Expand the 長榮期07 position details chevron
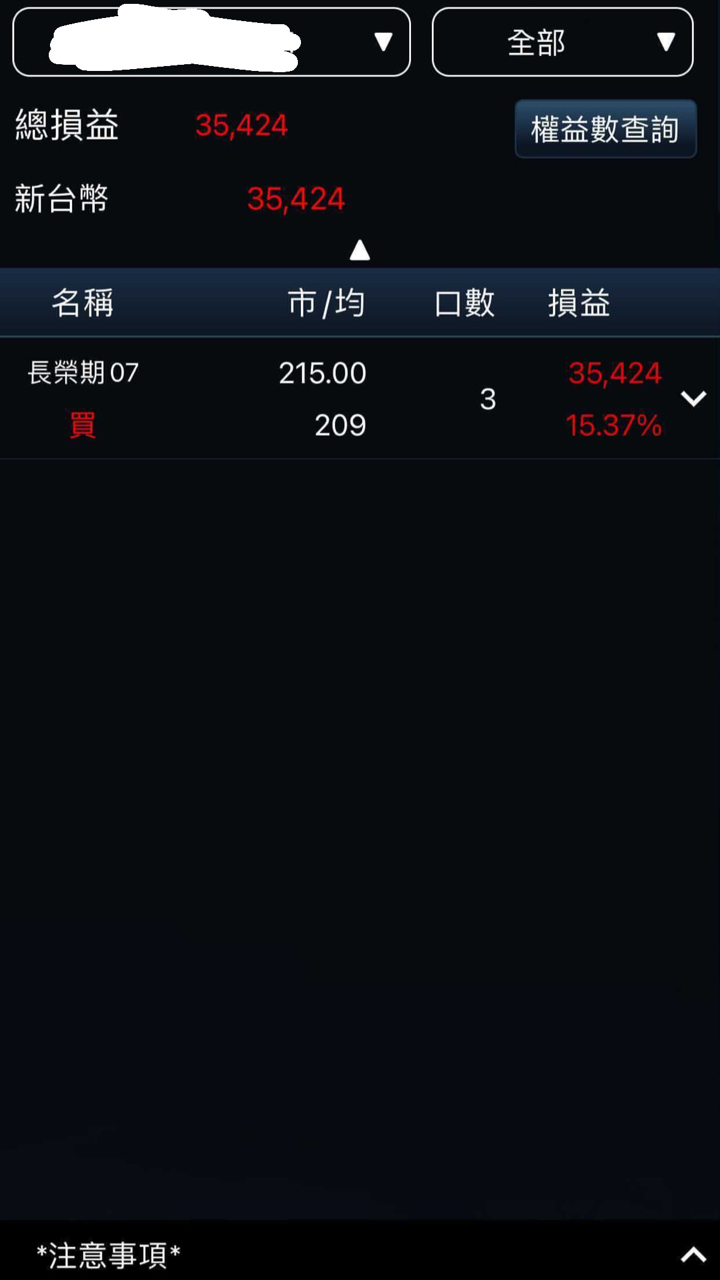The height and width of the screenshot is (1280, 720). (693, 399)
